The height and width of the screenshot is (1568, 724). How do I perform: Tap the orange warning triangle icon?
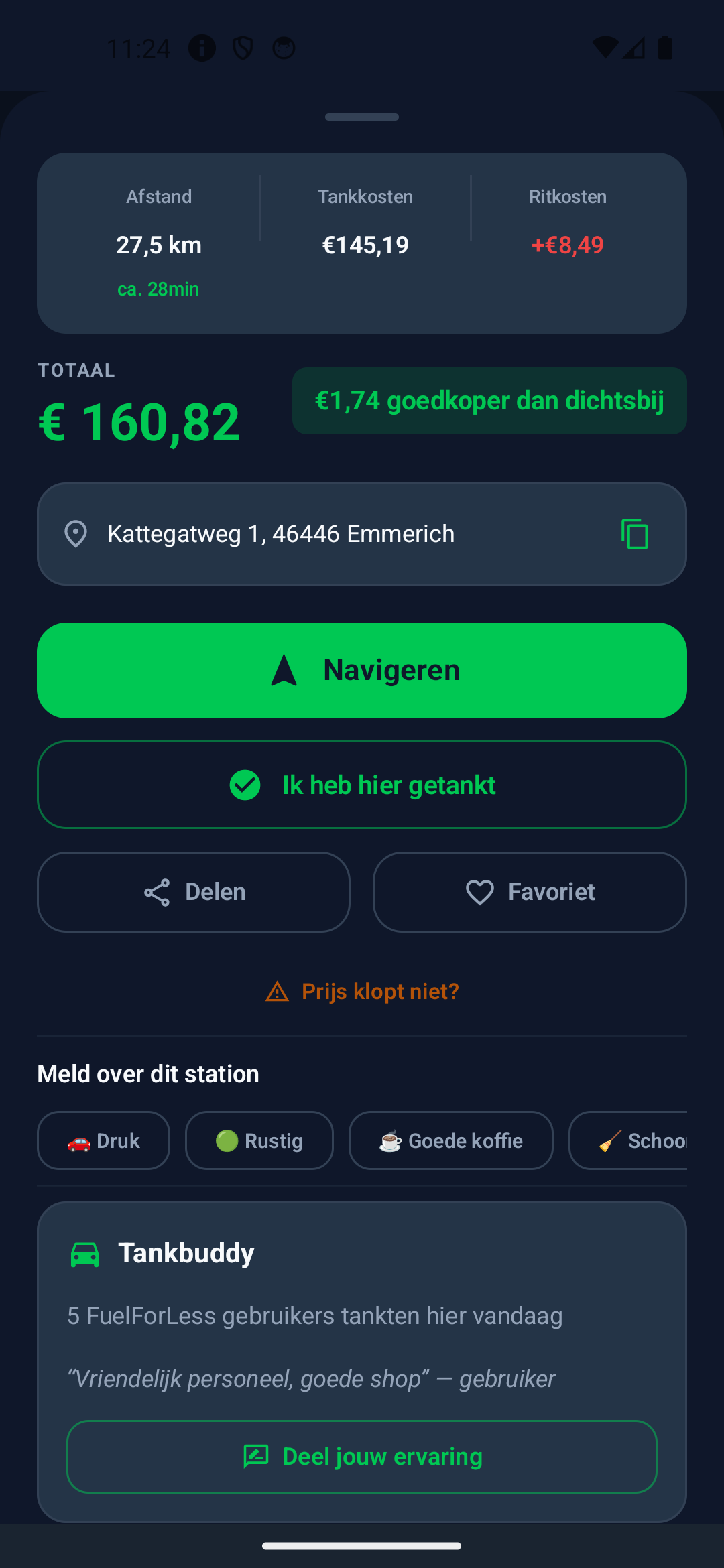(277, 991)
